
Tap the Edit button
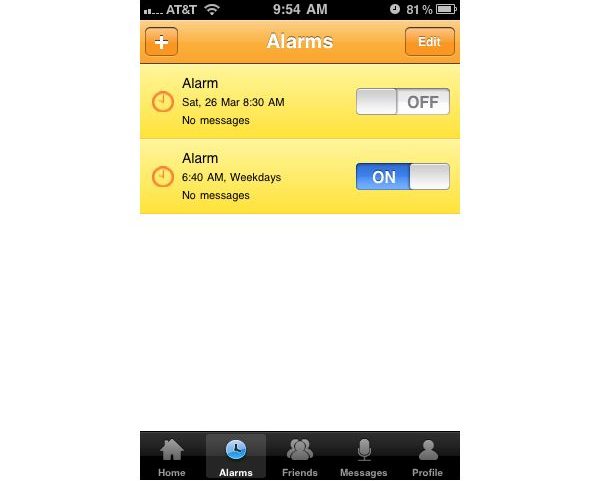pos(429,43)
